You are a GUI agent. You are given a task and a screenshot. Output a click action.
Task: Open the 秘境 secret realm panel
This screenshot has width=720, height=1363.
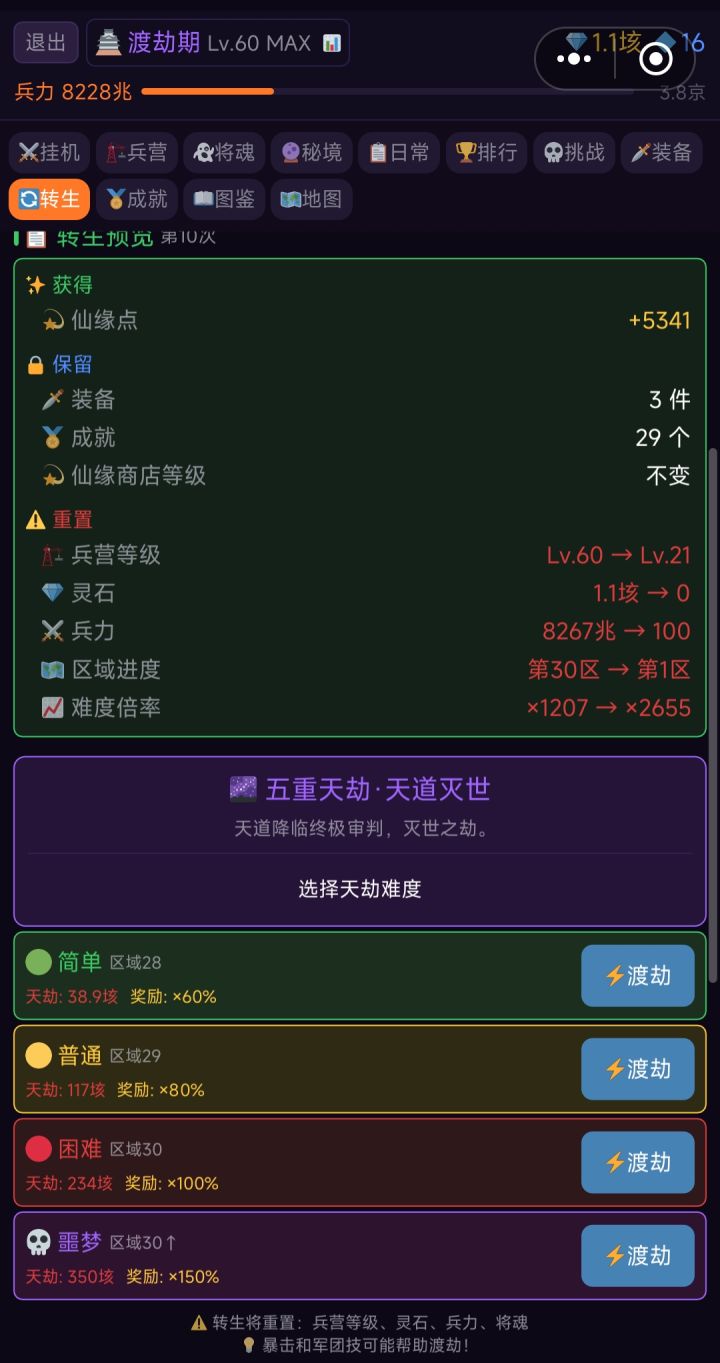310,153
